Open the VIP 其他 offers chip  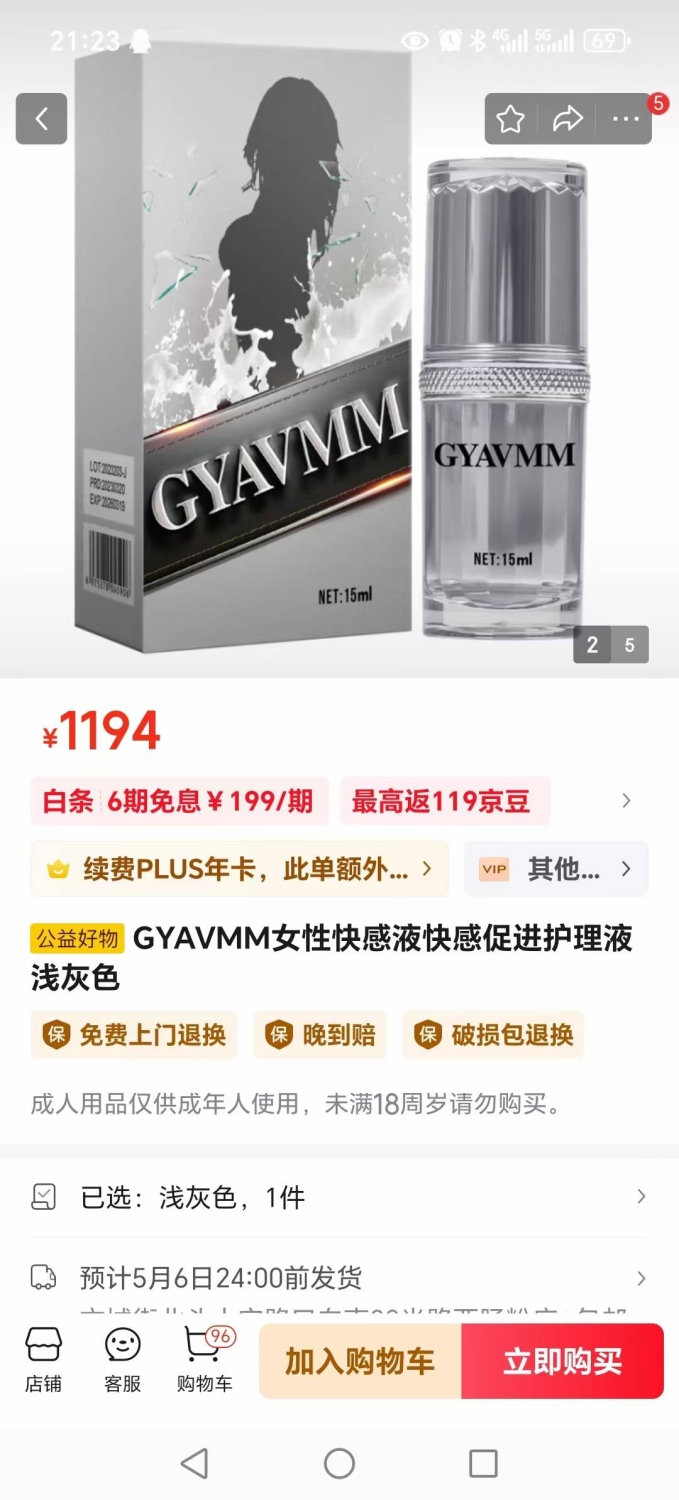click(556, 869)
